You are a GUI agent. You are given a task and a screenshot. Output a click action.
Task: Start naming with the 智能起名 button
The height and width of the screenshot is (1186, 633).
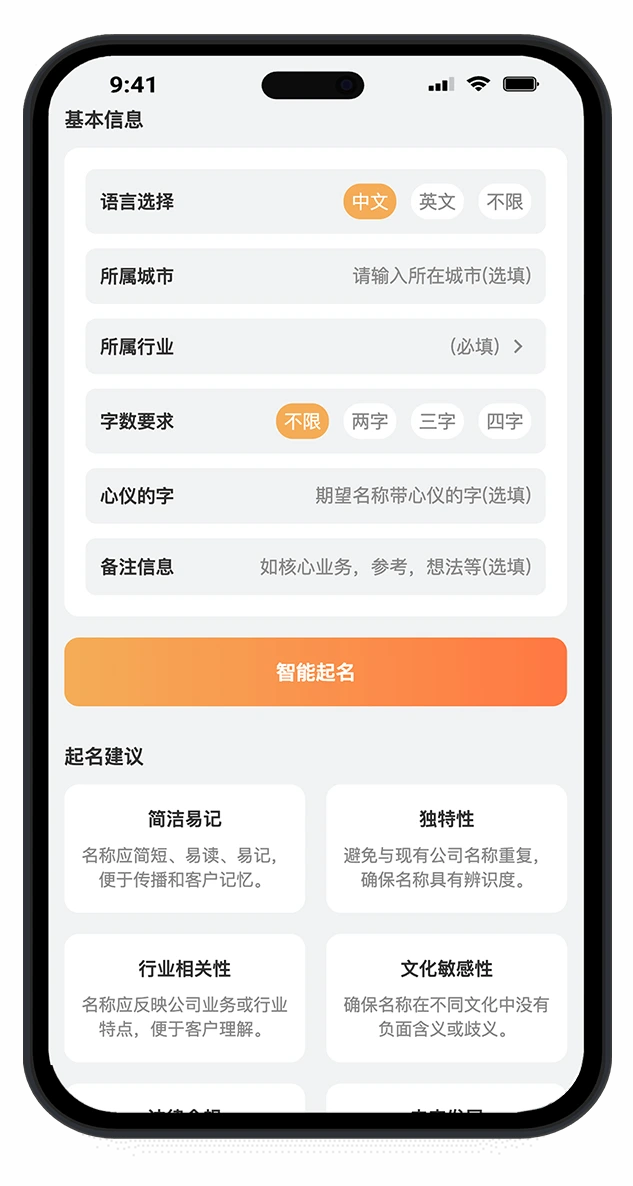tap(315, 672)
